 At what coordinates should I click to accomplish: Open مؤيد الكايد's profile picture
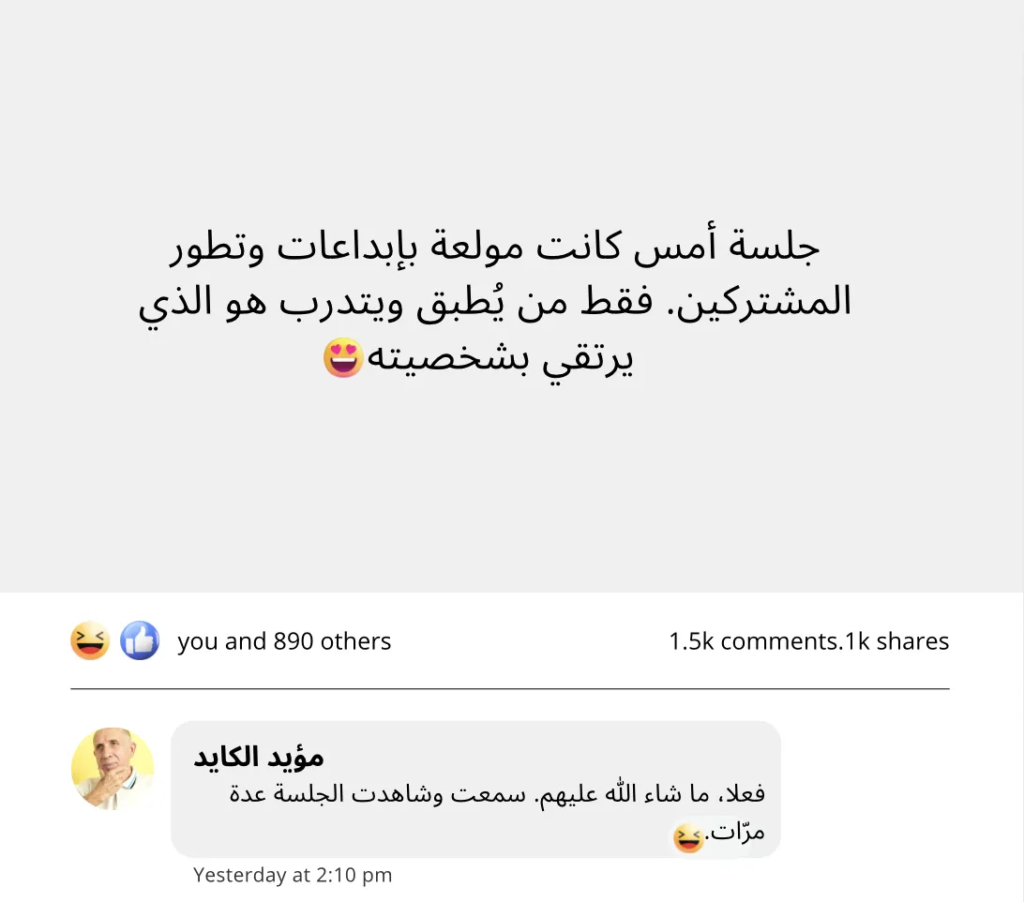coord(112,768)
